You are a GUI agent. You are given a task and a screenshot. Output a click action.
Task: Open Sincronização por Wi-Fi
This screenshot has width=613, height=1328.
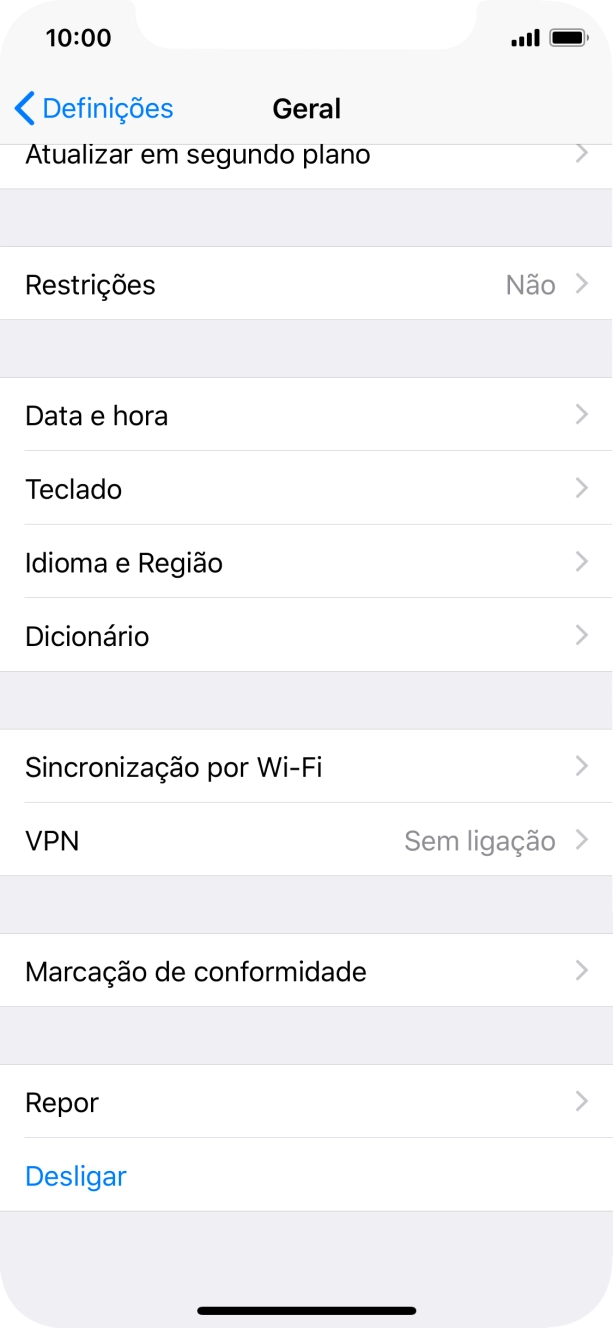pyautogui.click(x=300, y=767)
